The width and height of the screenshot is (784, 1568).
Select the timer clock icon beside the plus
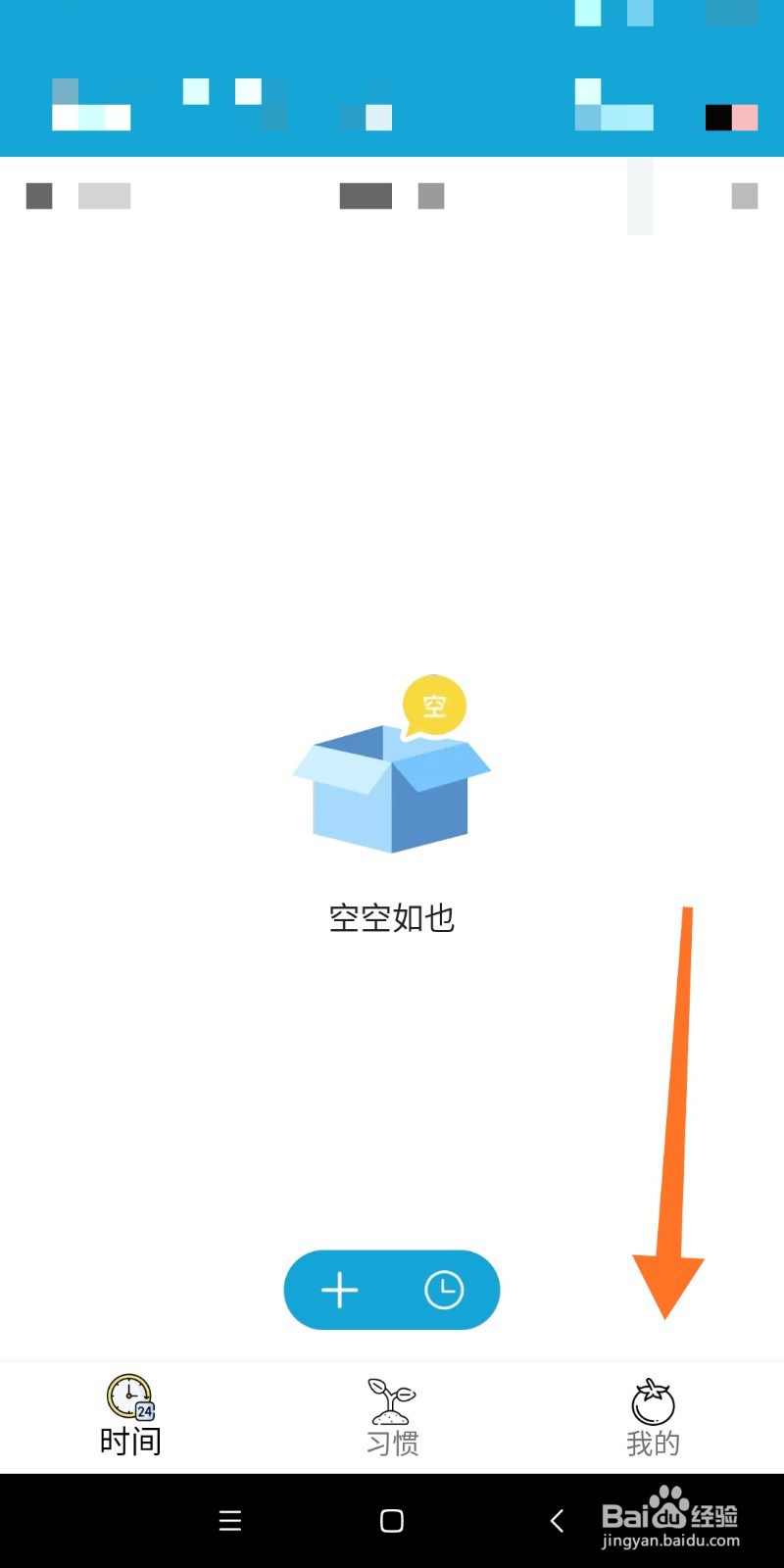coord(446,1291)
